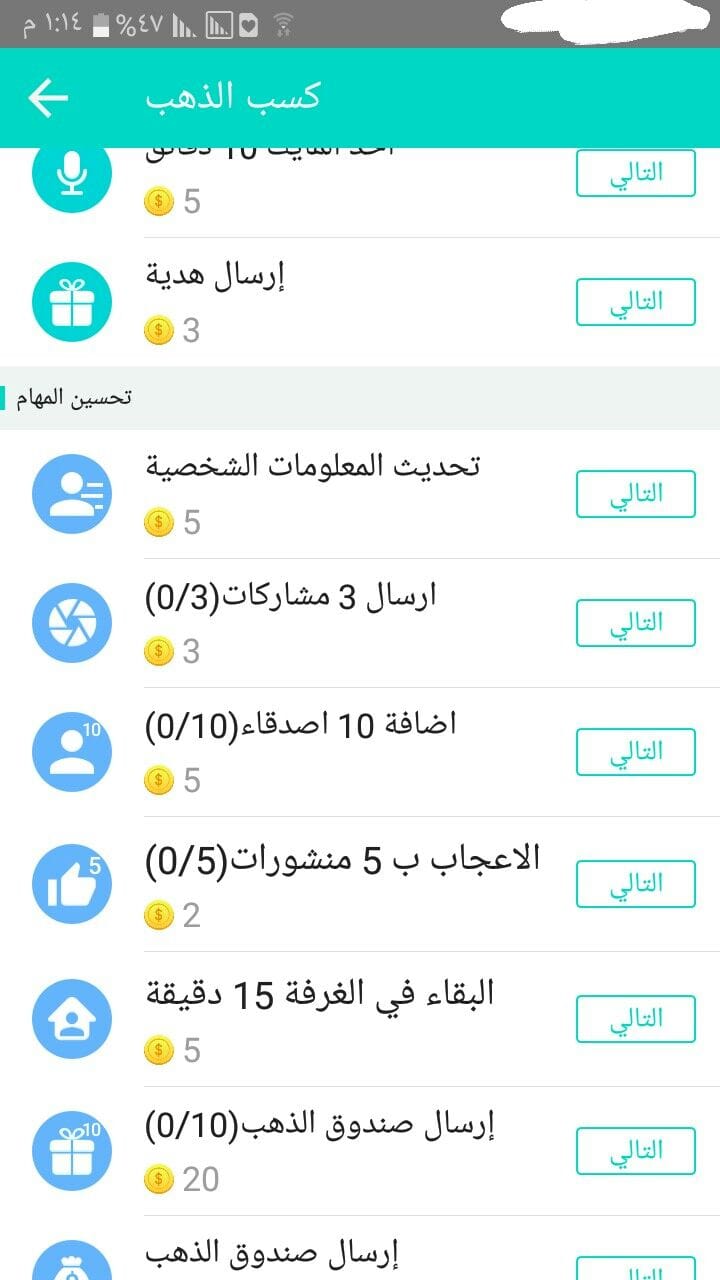The width and height of the screenshot is (720, 1280).
Task: Tap التالي next to إرسال هدية
Action: (636, 302)
